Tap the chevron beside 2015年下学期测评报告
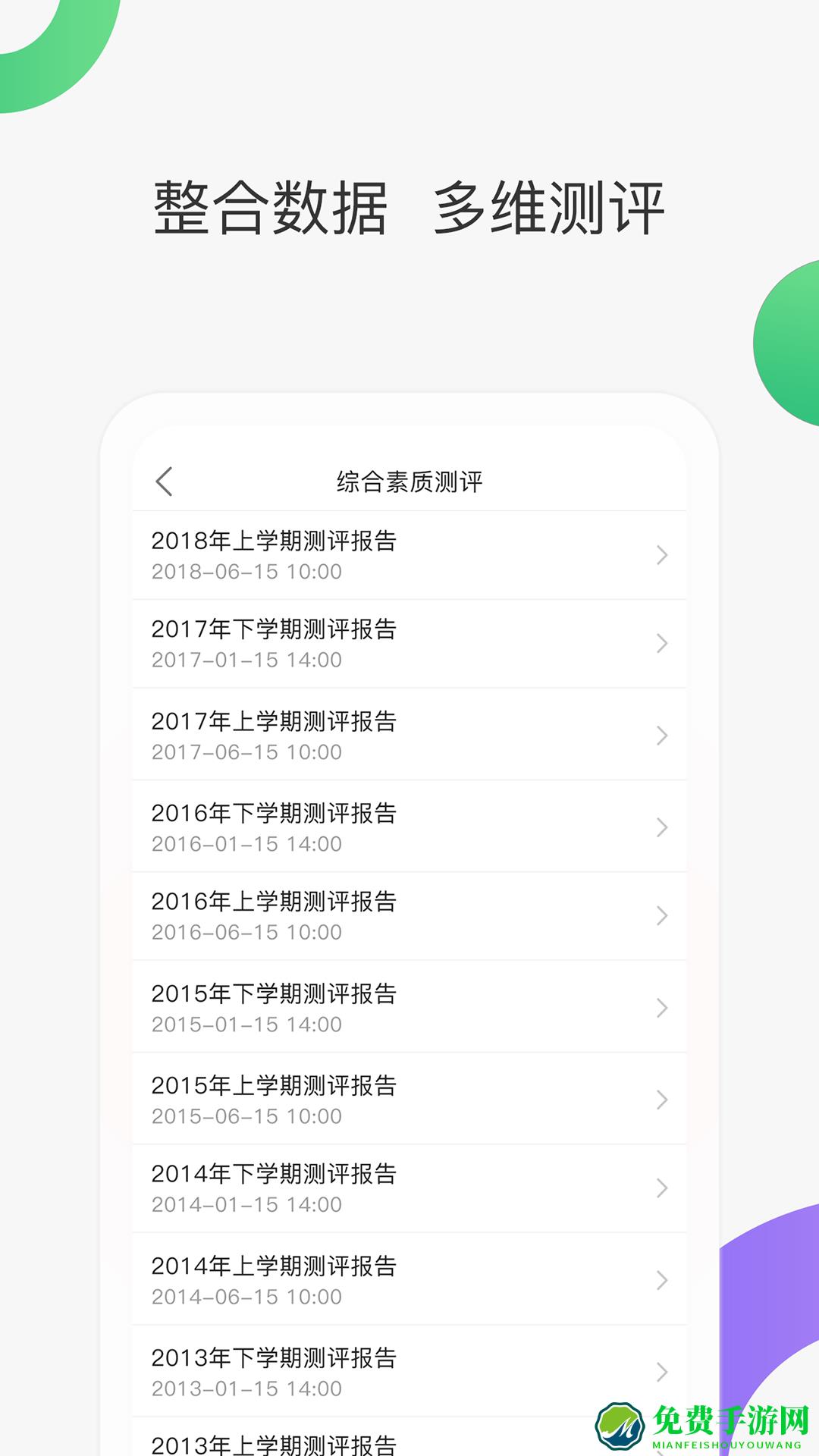The width and height of the screenshot is (819, 1456). click(x=661, y=1007)
